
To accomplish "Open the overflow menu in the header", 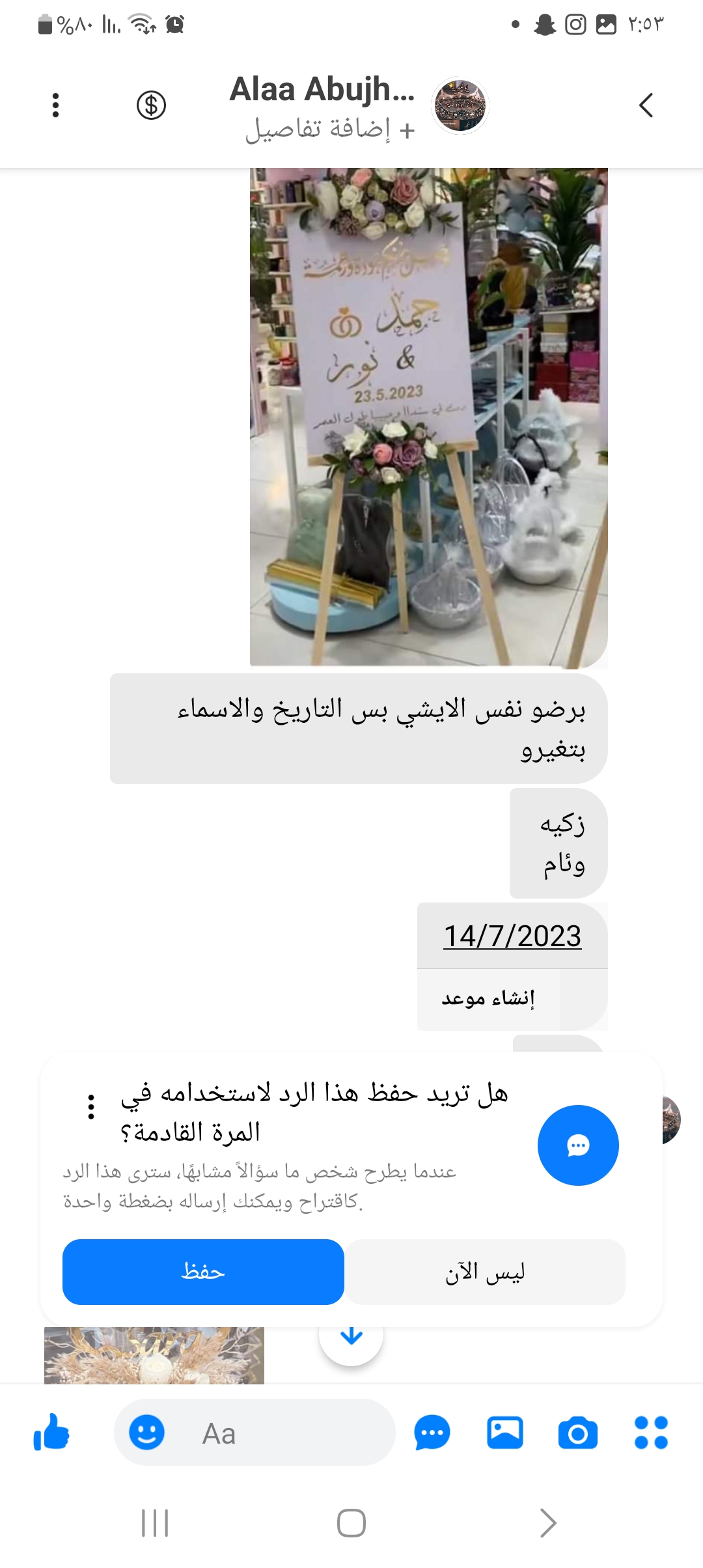I will click(55, 105).
